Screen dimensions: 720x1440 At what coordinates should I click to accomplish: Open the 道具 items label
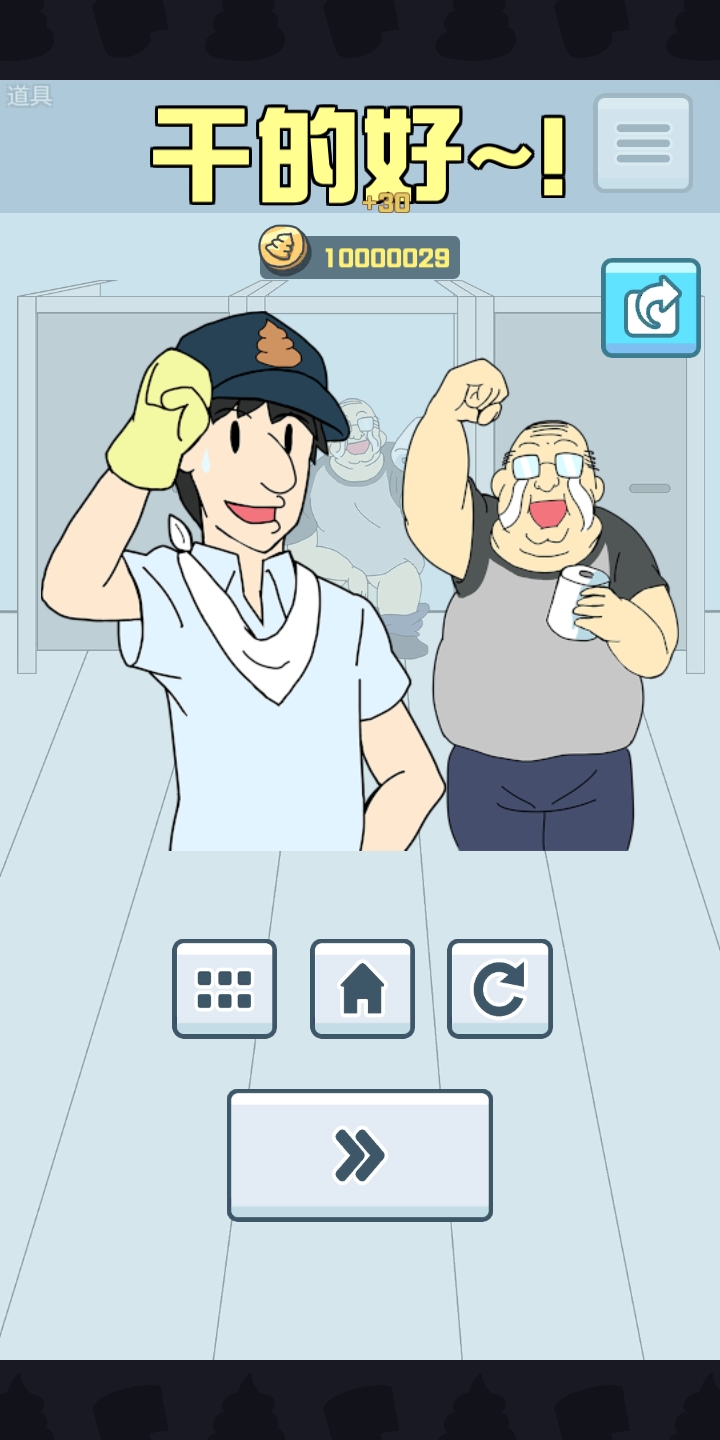[x=30, y=96]
